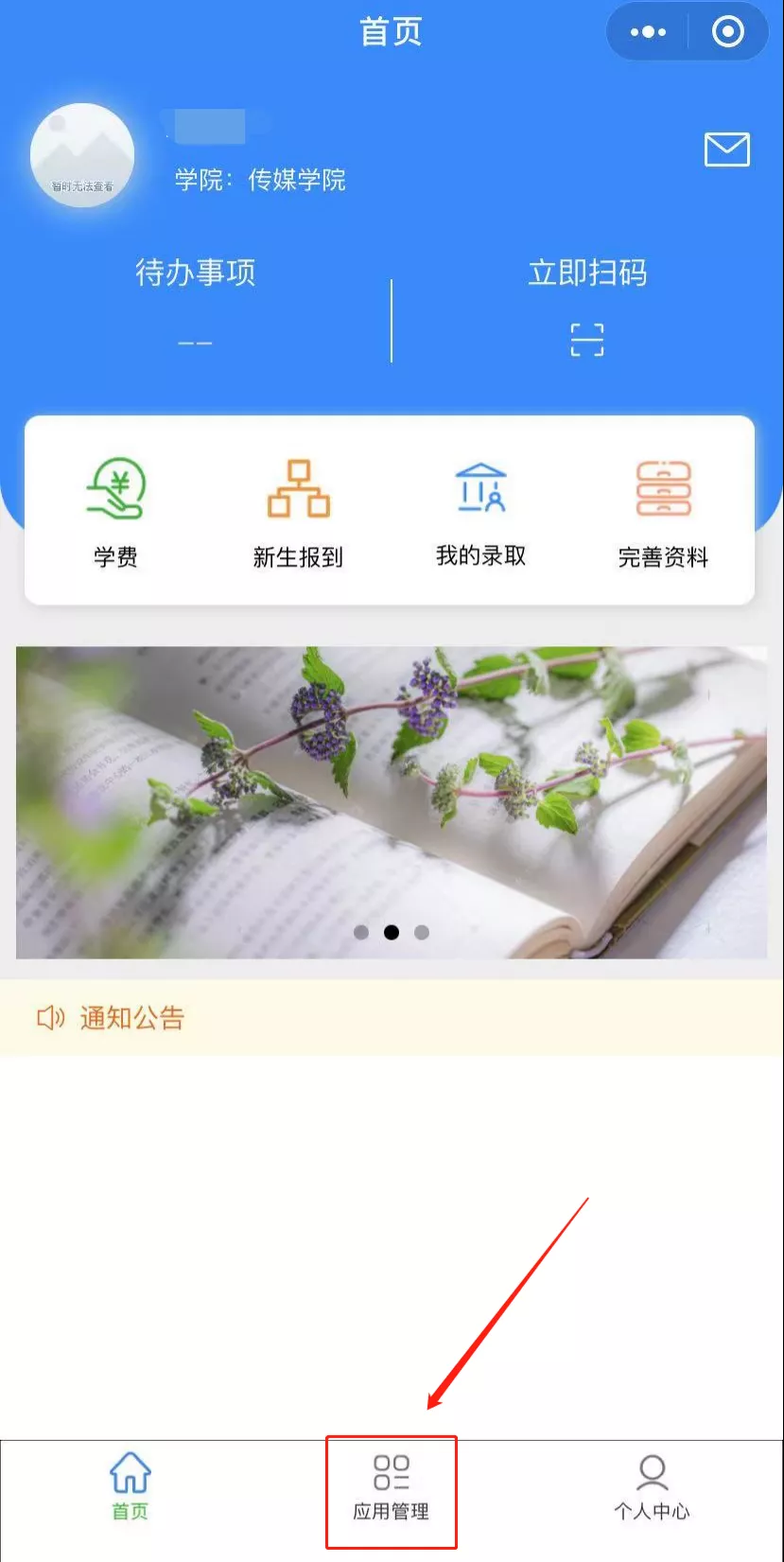Open the mini program more-options menu
This screenshot has height=1562, width=784.
(x=648, y=32)
